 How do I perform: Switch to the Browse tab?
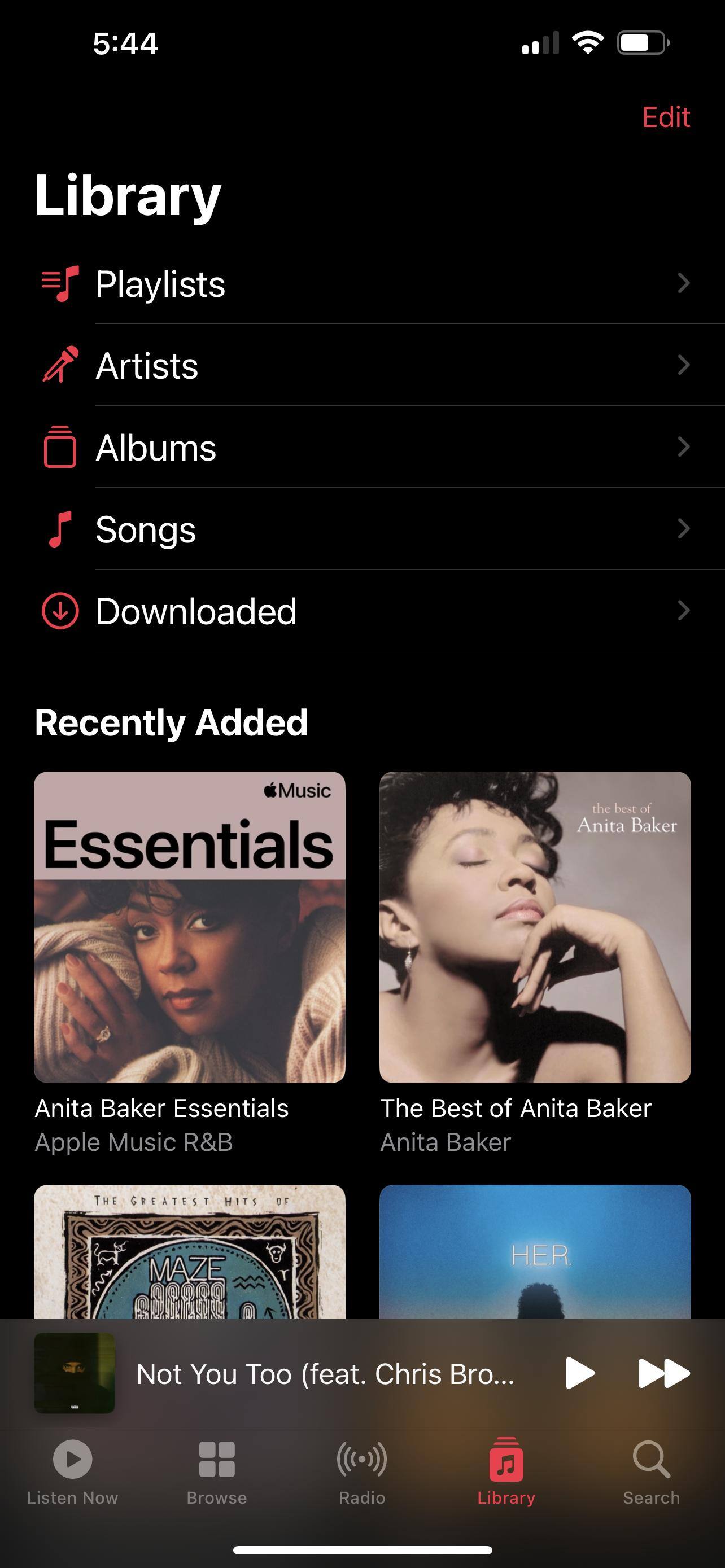[x=217, y=1470]
